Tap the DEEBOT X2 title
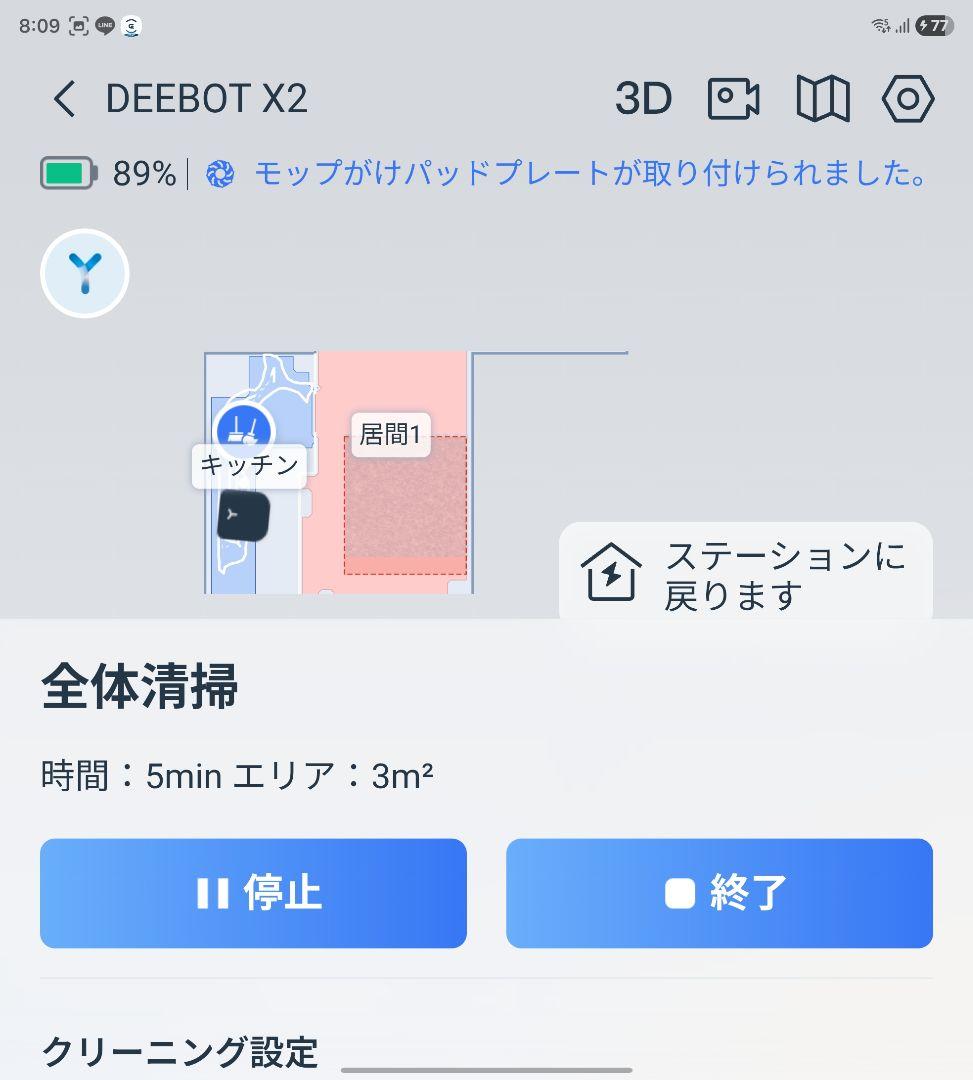This screenshot has height=1080, width=973. tap(207, 99)
